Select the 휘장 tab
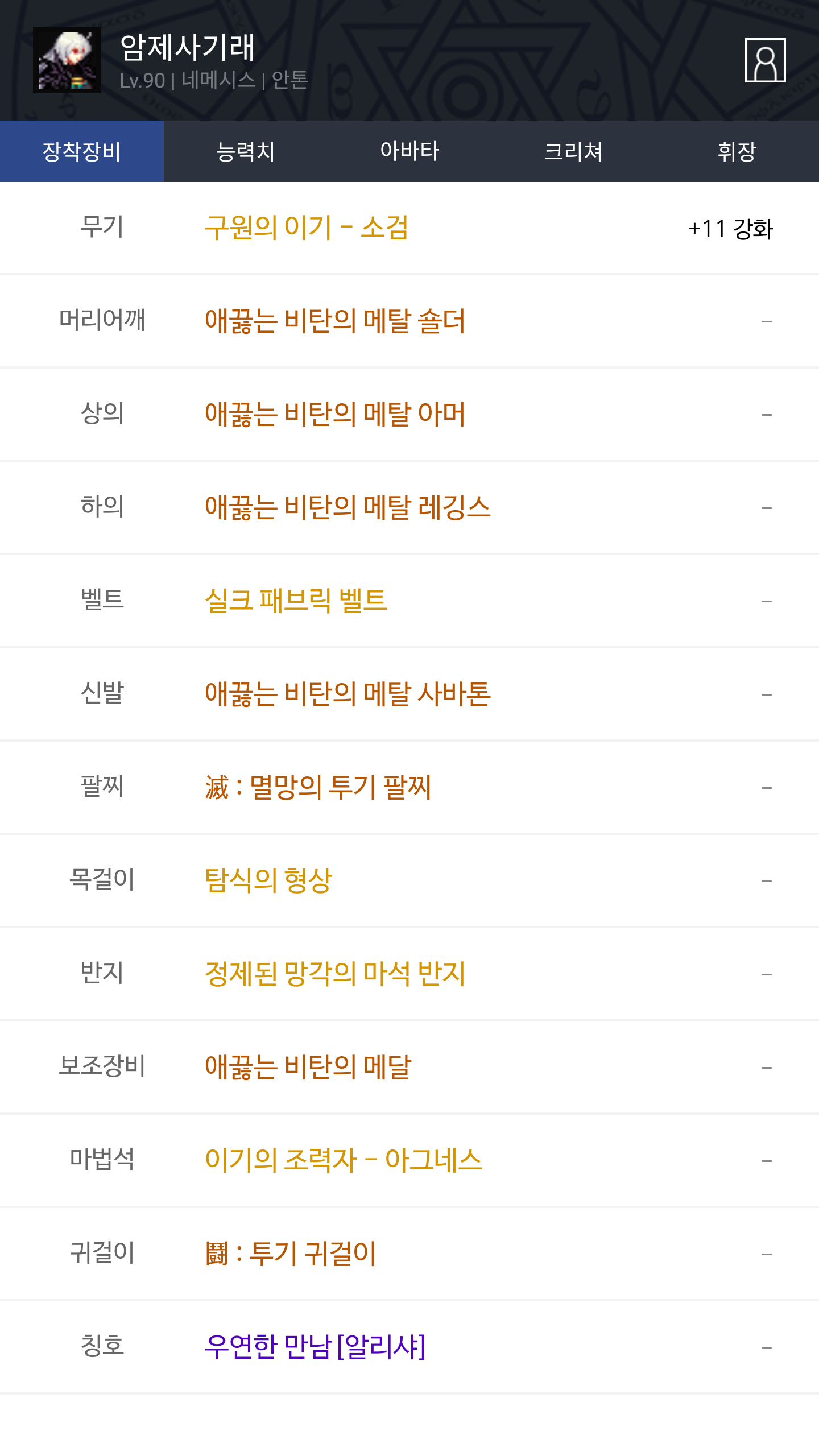 pos(737,151)
